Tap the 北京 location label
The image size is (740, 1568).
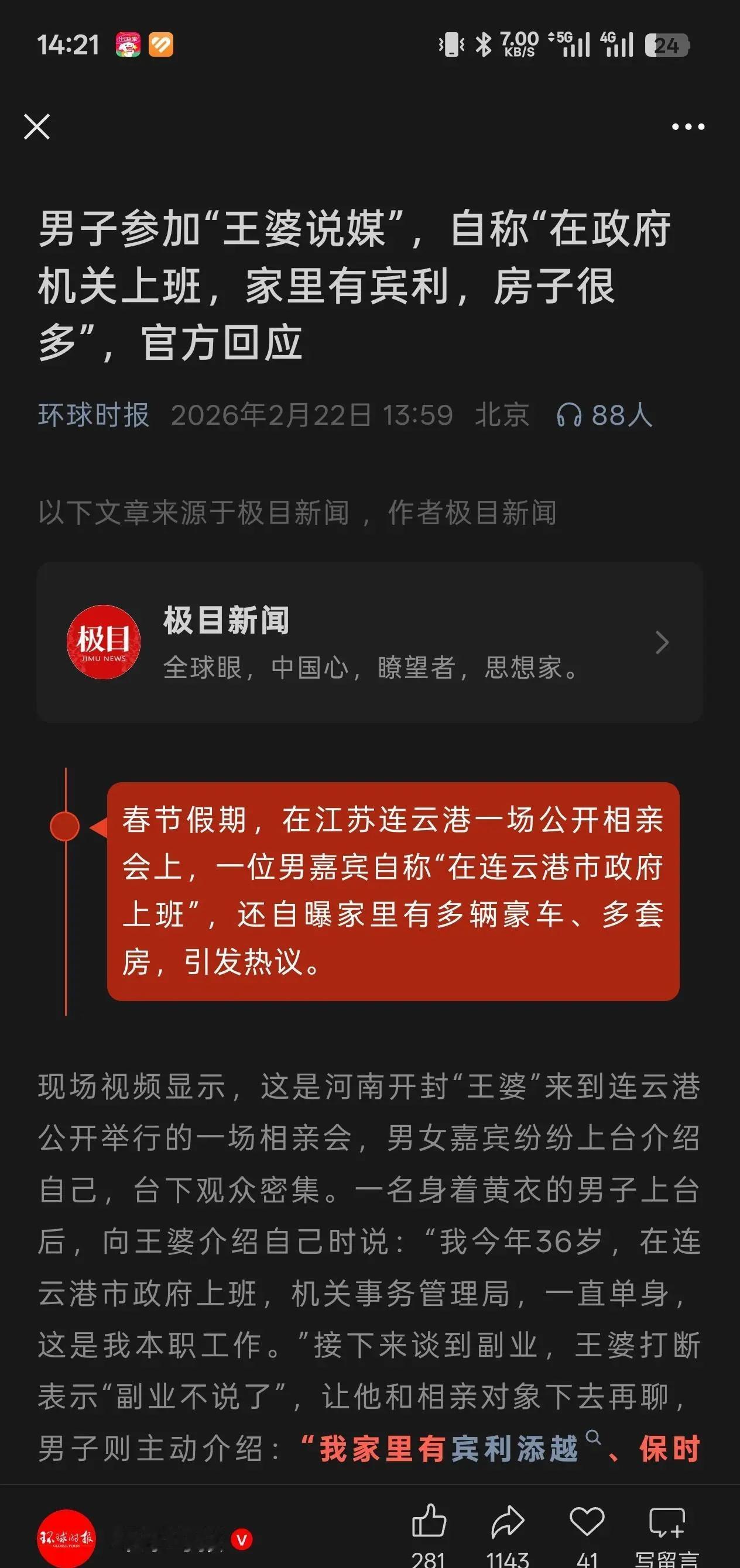tap(502, 416)
